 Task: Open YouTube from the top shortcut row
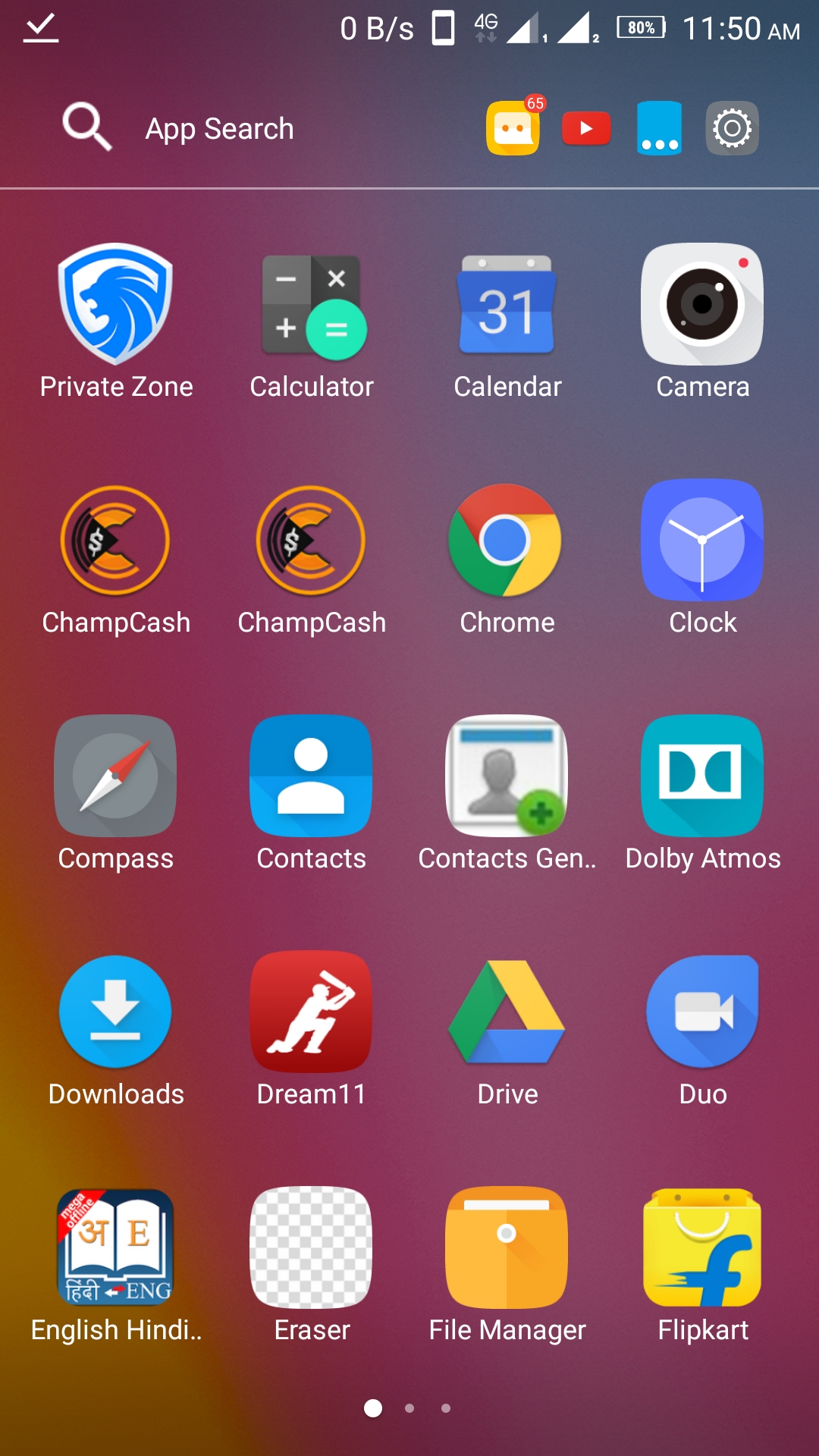point(585,127)
